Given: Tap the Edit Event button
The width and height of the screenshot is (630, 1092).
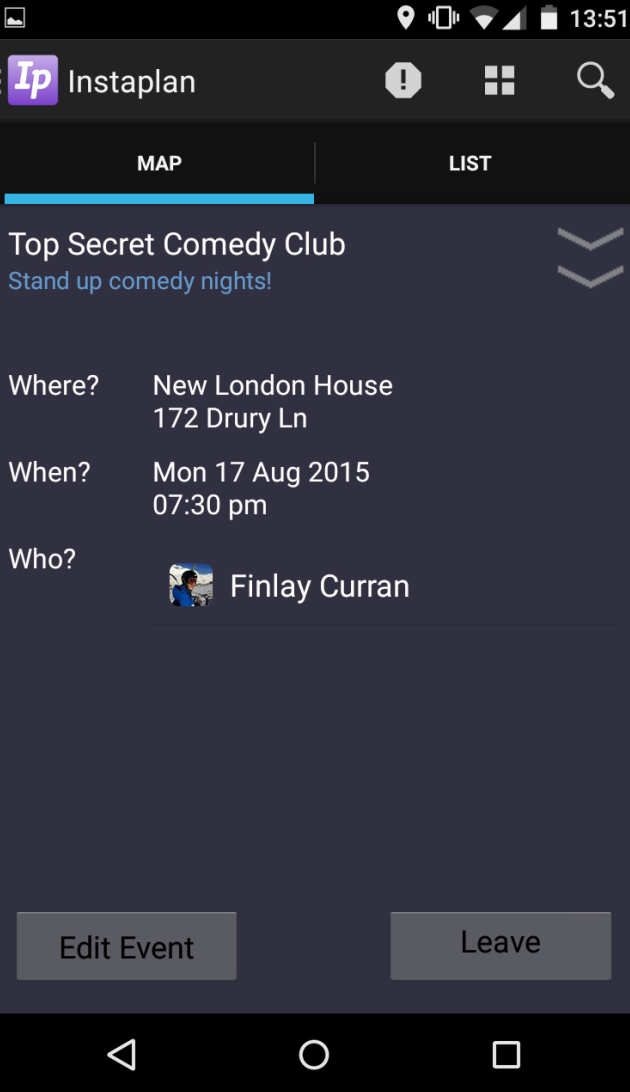Looking at the screenshot, I should 127,946.
